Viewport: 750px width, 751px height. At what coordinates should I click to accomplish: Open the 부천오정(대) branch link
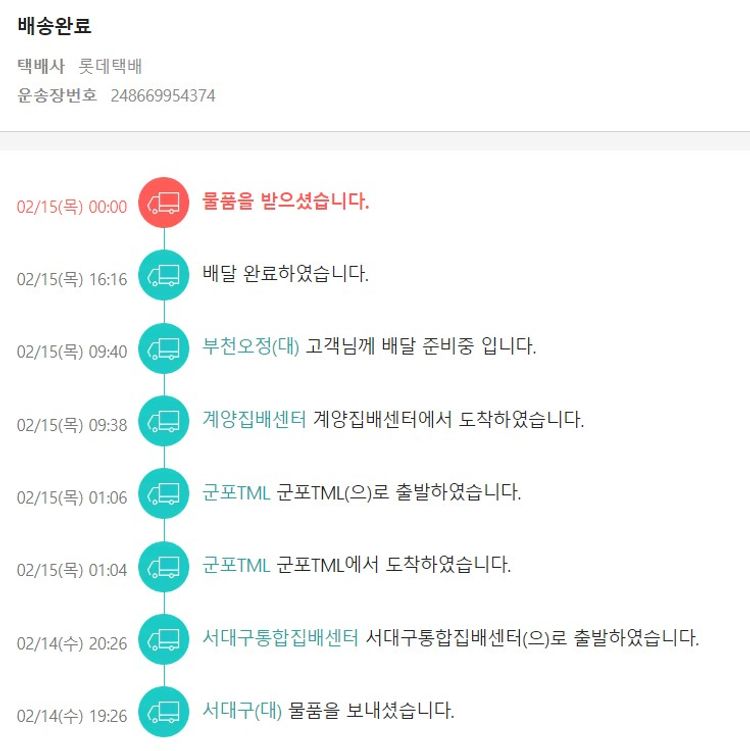(250, 347)
